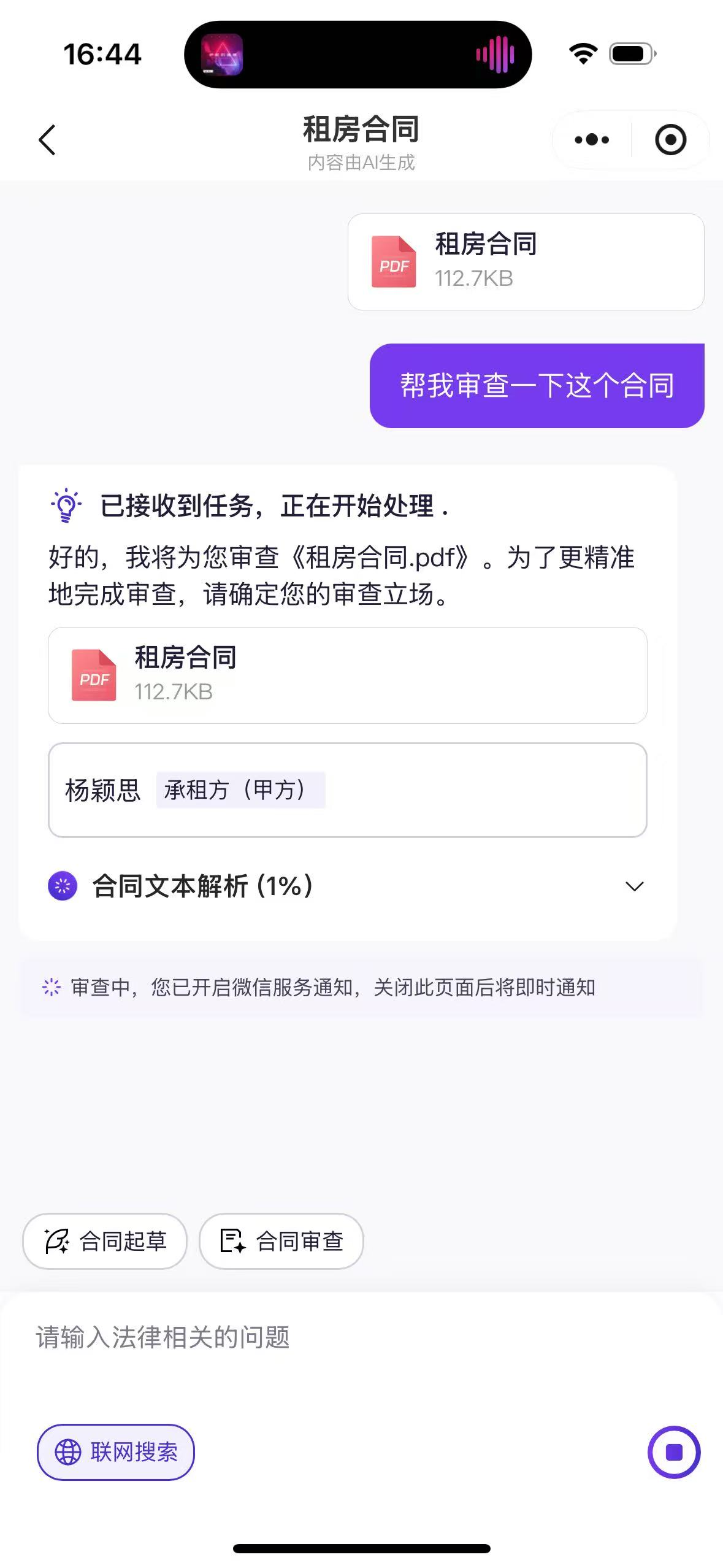Screen dimensions: 723x1568
Task: Choose the 合同审查 chip
Action: 281,1241
